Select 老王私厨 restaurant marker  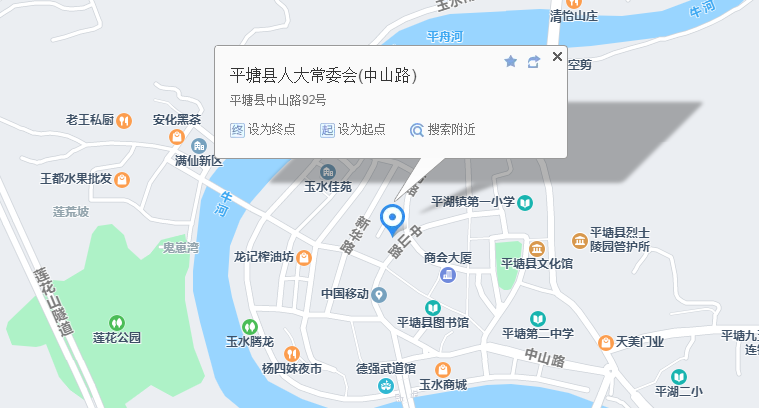click(x=124, y=121)
